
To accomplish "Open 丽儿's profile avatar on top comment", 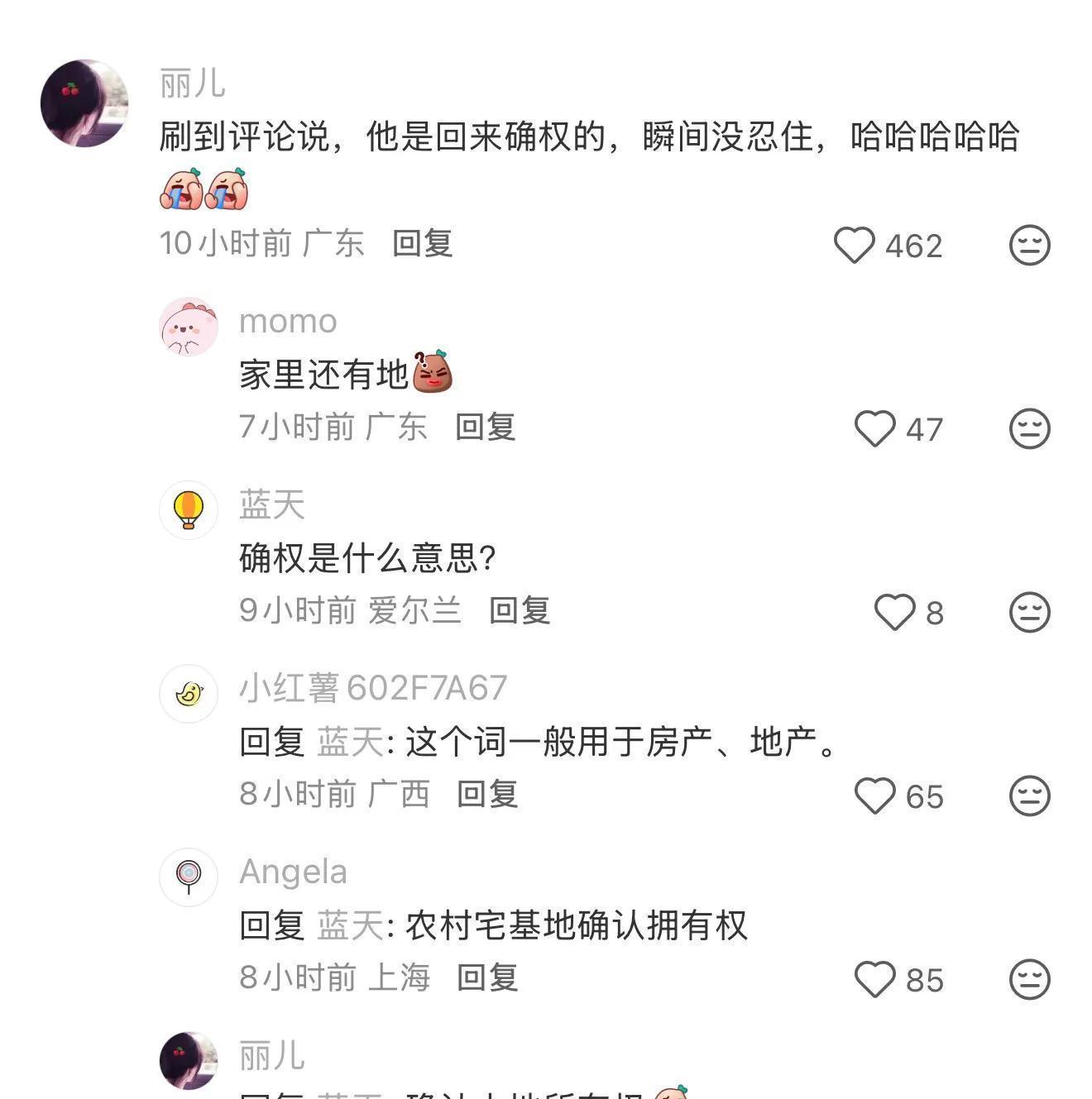I will click(84, 103).
